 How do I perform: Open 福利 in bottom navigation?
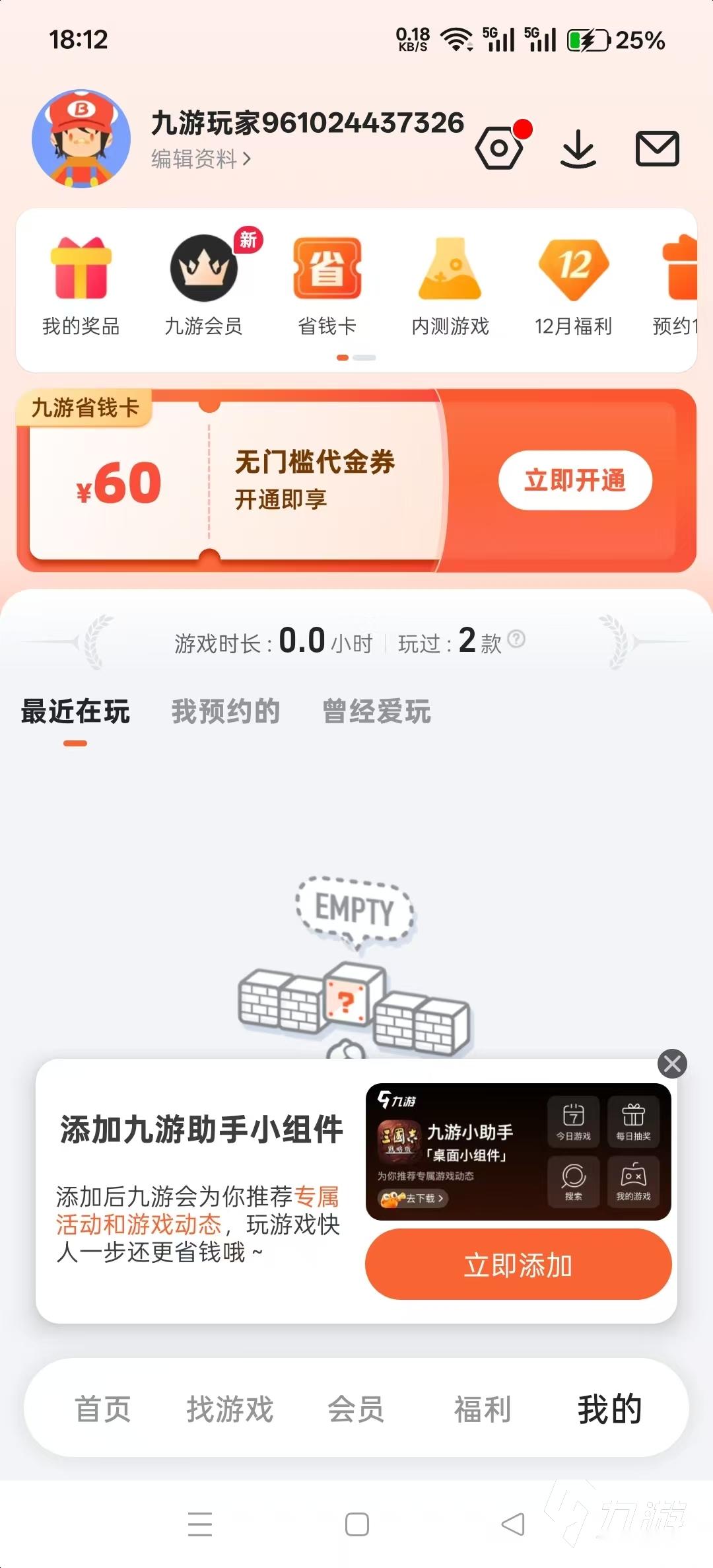(x=483, y=1409)
